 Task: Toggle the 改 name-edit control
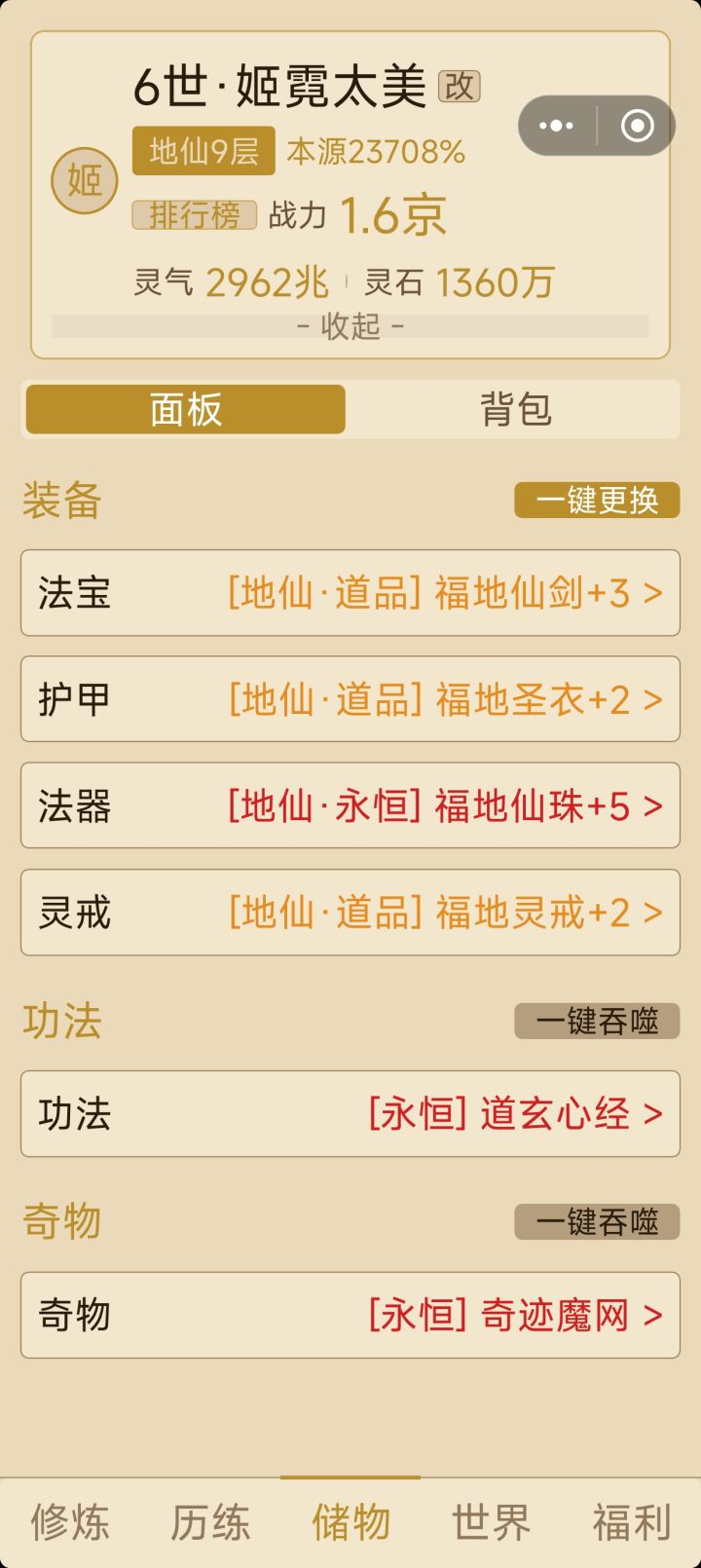coord(461,87)
